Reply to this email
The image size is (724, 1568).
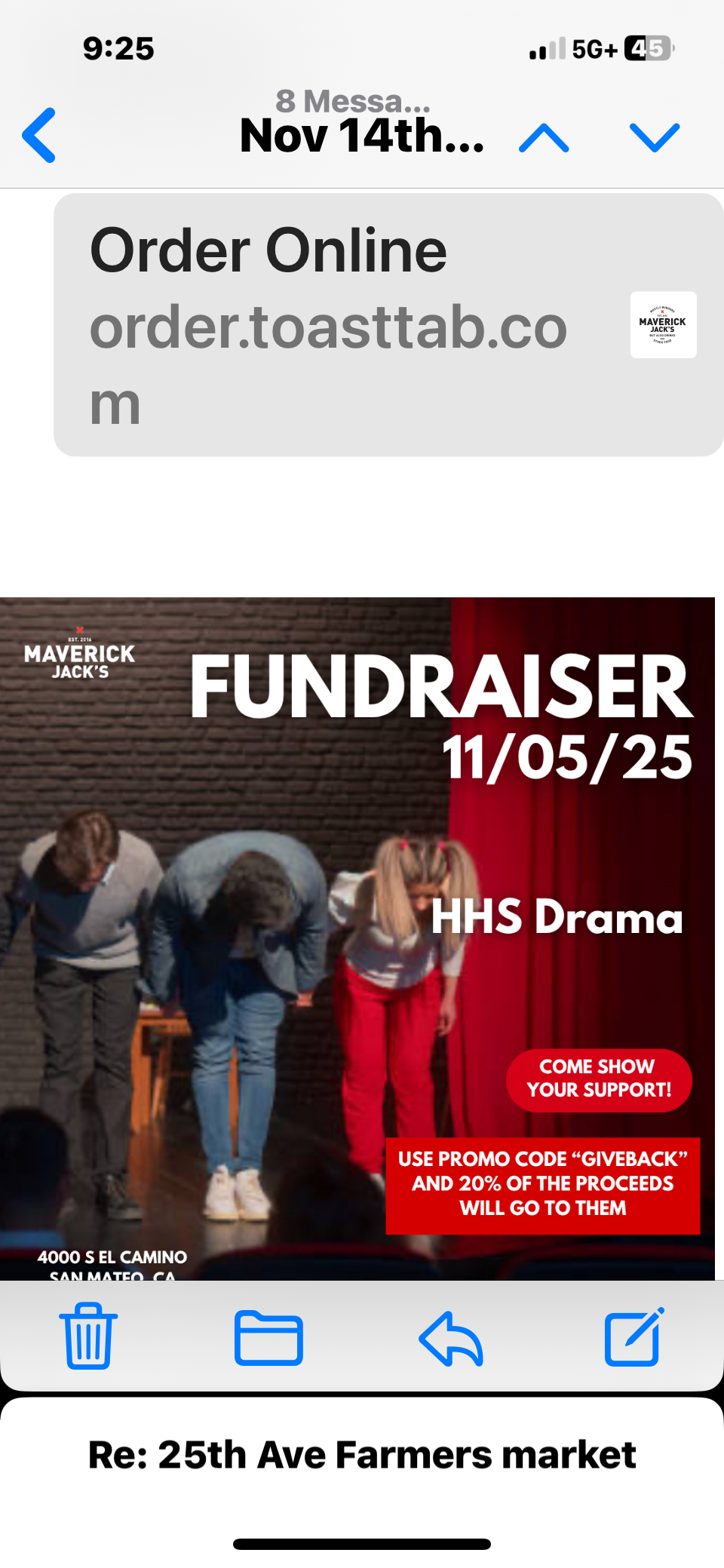pos(451,1338)
